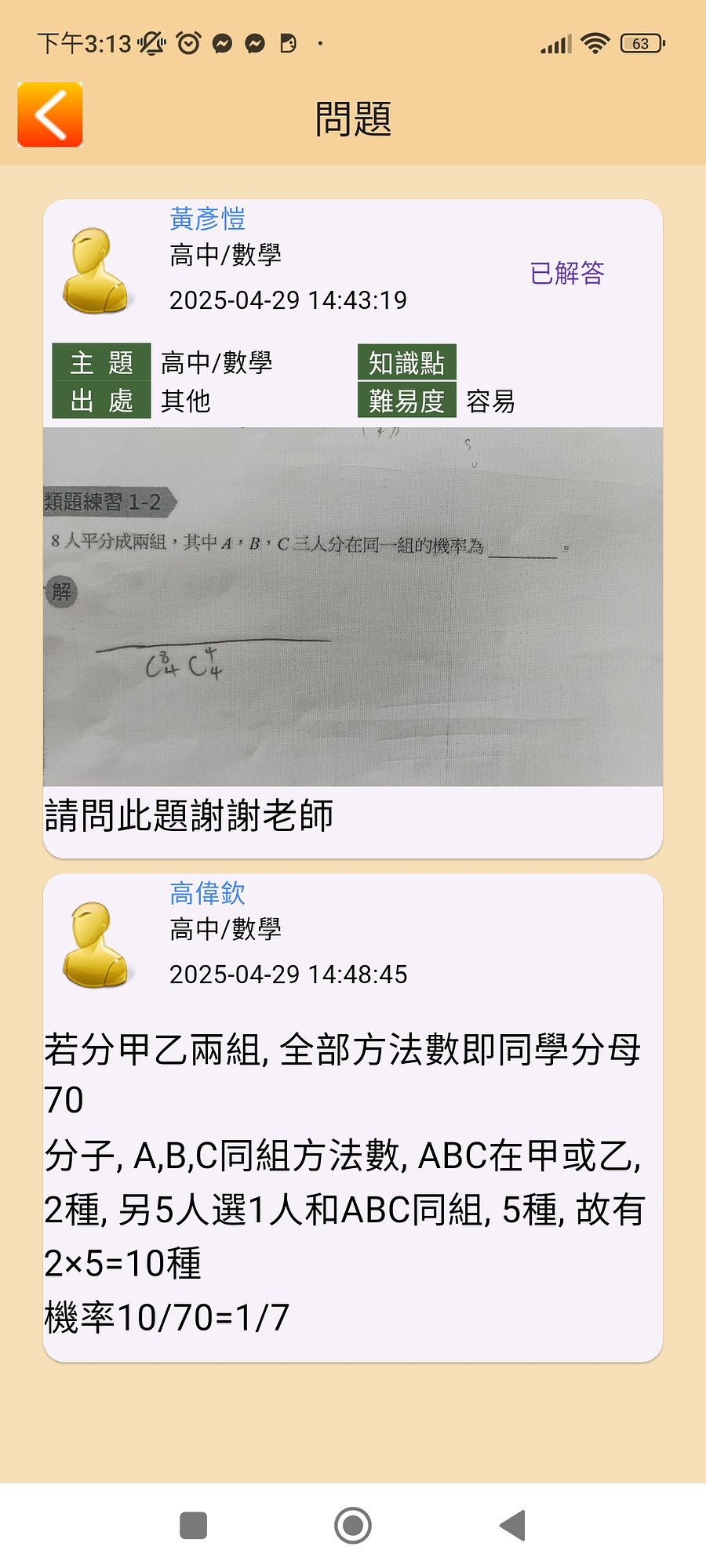This screenshot has width=706, height=1568.
Task: Open 黃彥愷's profile name
Action: tap(208, 219)
